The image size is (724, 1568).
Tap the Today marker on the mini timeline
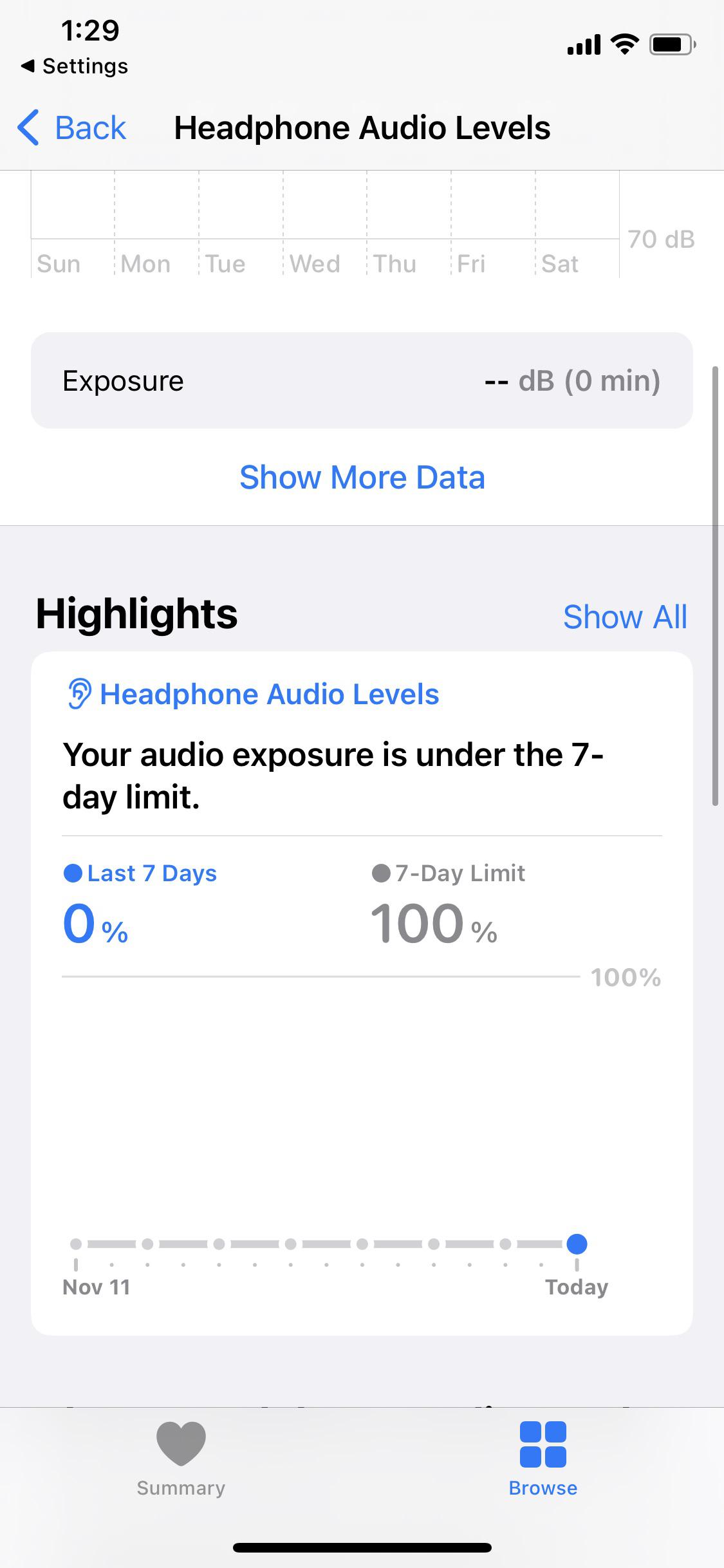(x=577, y=1244)
